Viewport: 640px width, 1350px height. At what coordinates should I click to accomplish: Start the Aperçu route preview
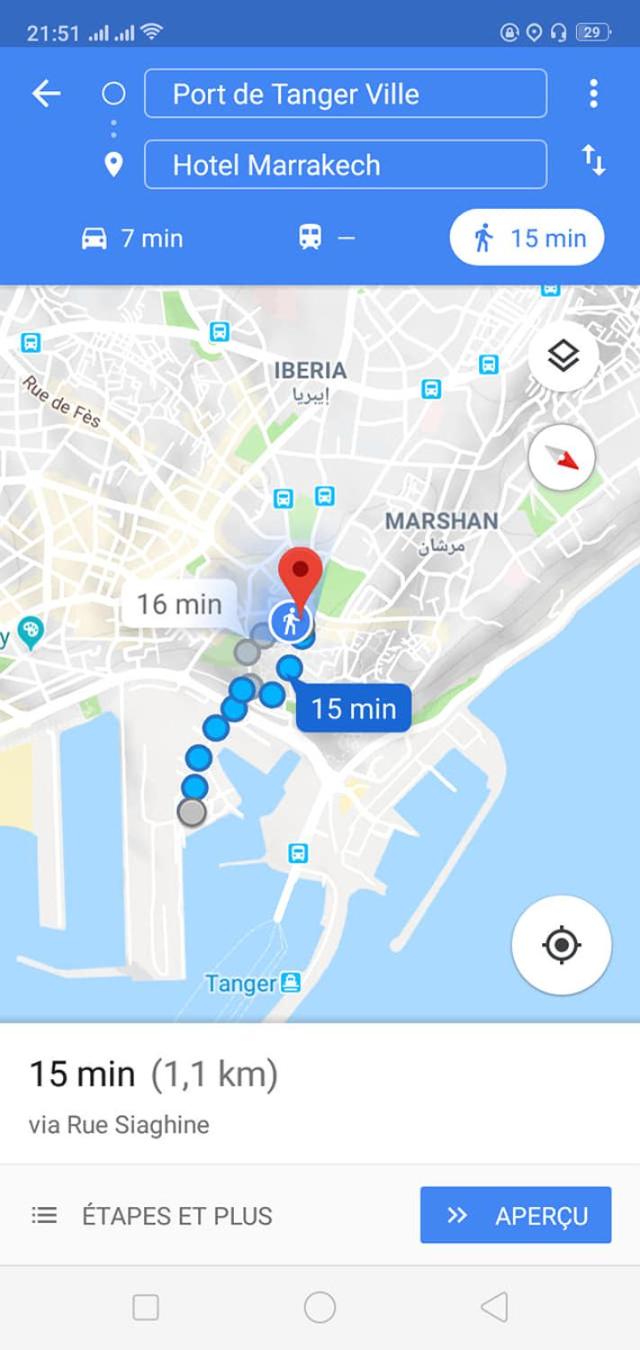coord(515,1216)
